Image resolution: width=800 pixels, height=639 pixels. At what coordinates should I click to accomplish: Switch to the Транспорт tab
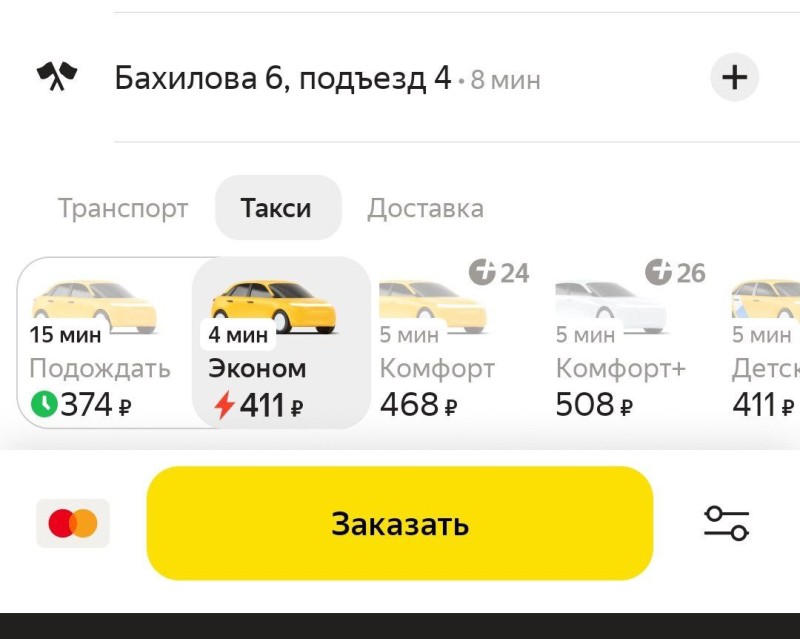(122, 208)
